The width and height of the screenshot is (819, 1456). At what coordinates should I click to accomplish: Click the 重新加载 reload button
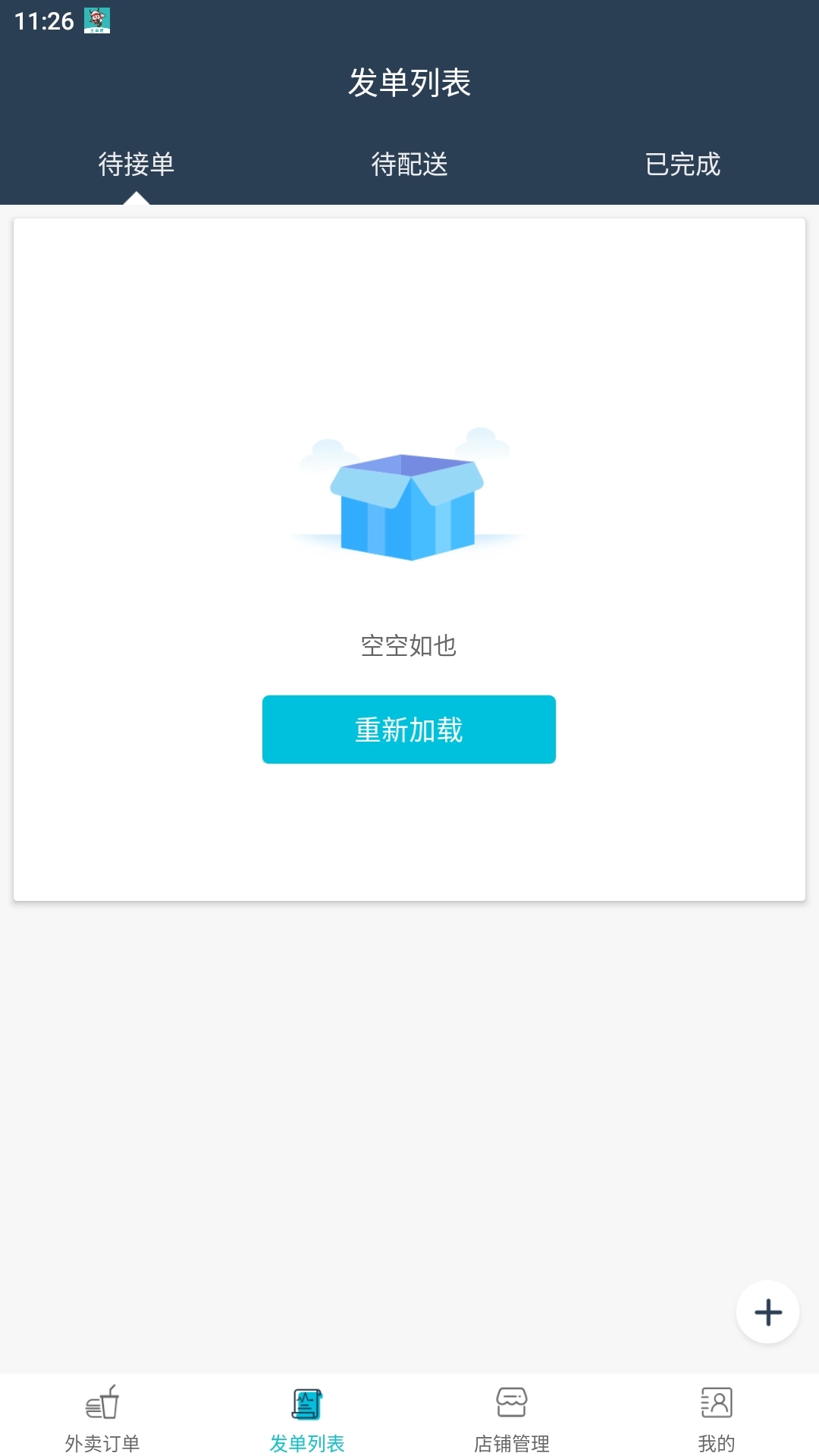[x=409, y=730]
